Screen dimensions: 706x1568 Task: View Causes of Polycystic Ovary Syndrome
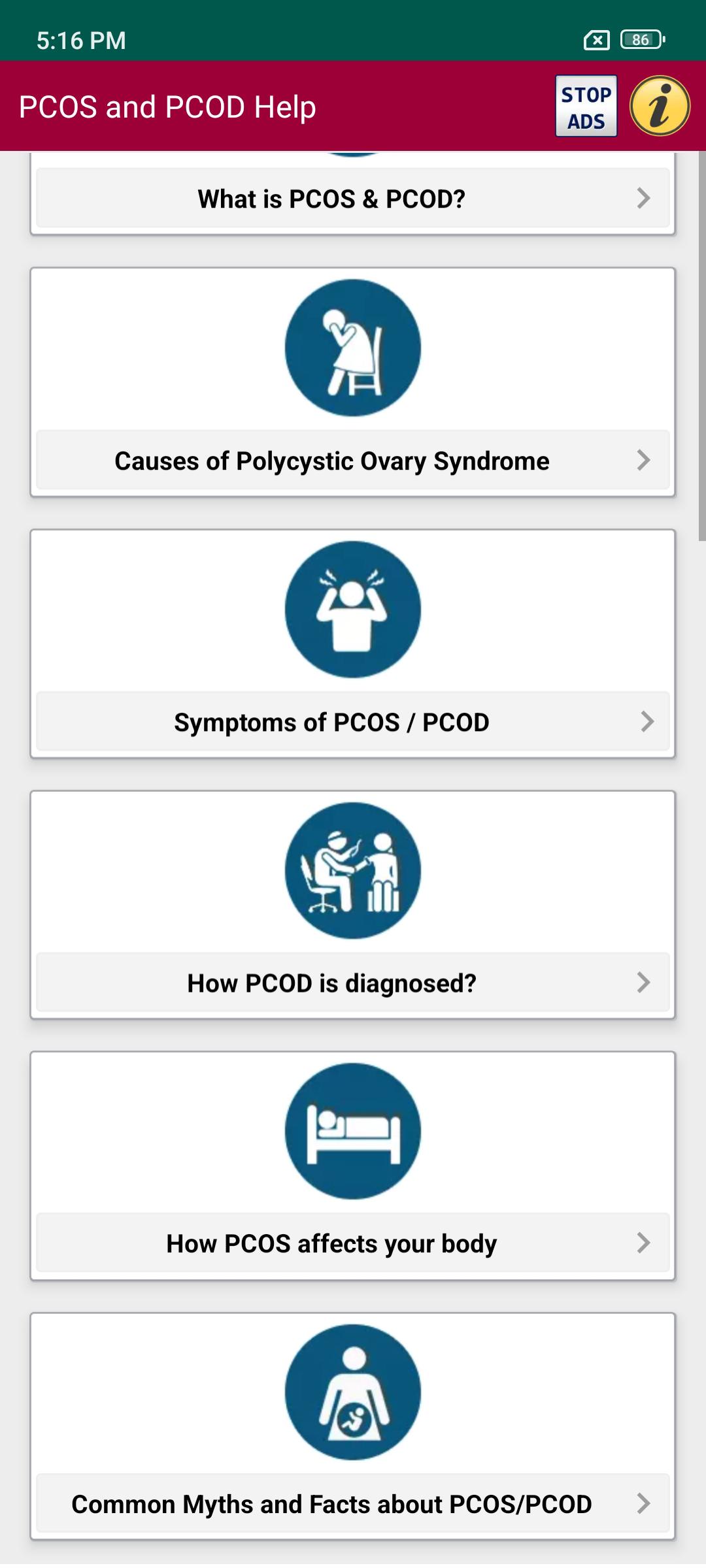click(x=352, y=461)
